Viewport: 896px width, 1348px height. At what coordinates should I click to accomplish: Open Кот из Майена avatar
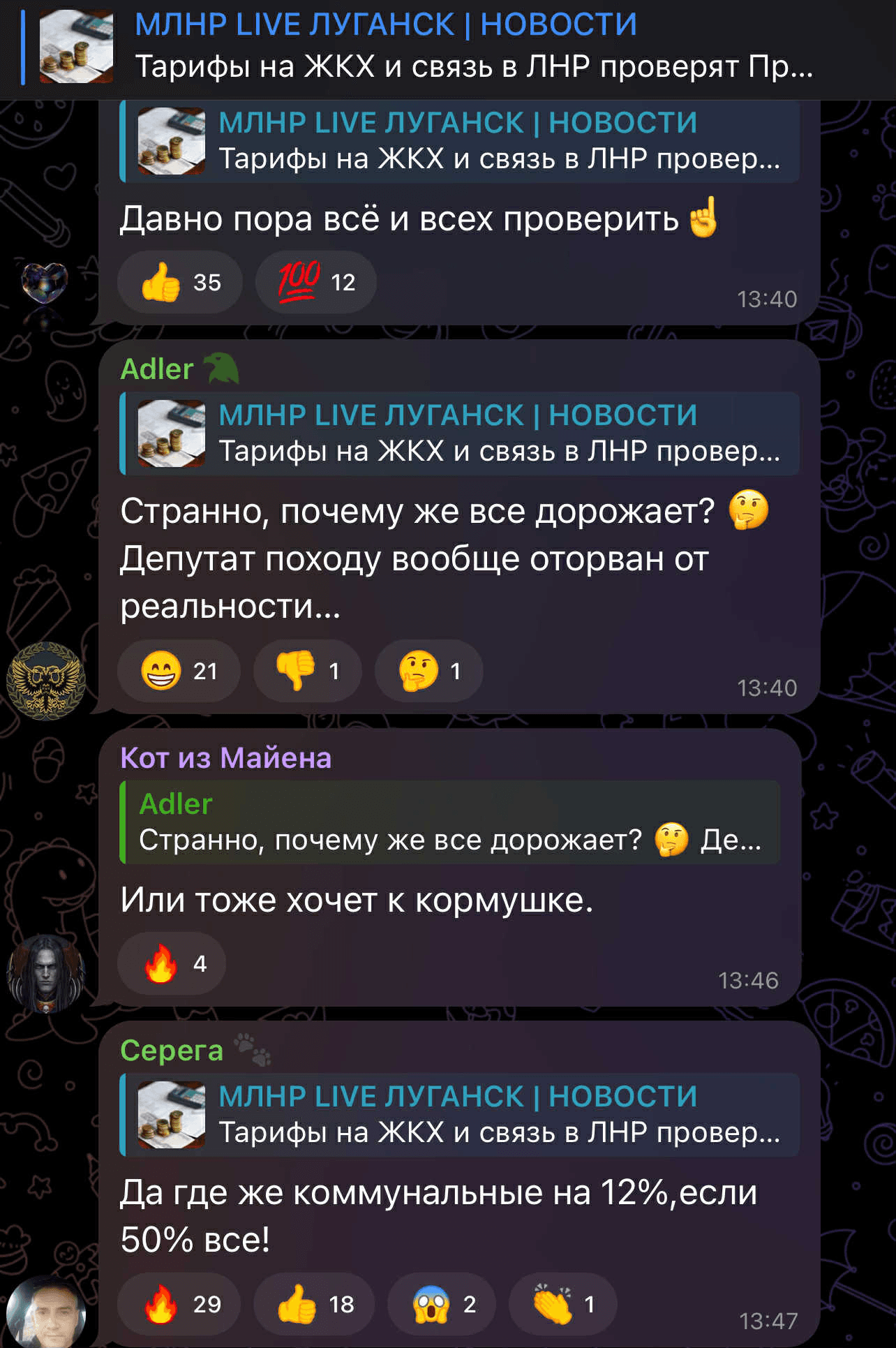46,973
